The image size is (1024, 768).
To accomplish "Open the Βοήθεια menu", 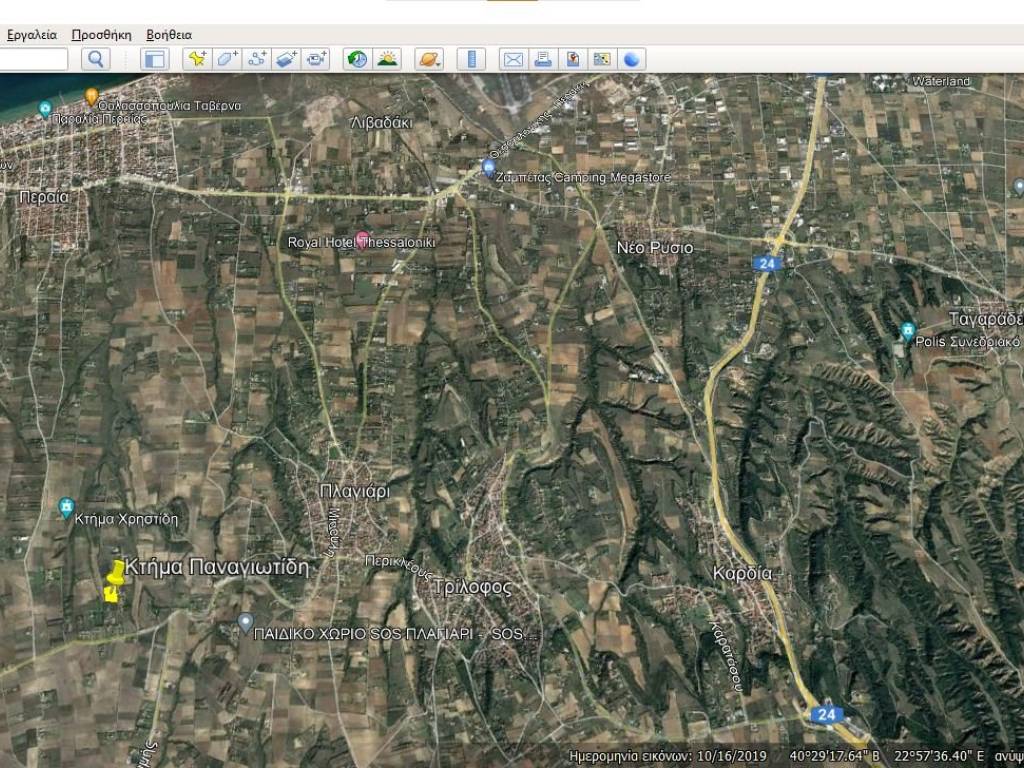I will [x=168, y=34].
